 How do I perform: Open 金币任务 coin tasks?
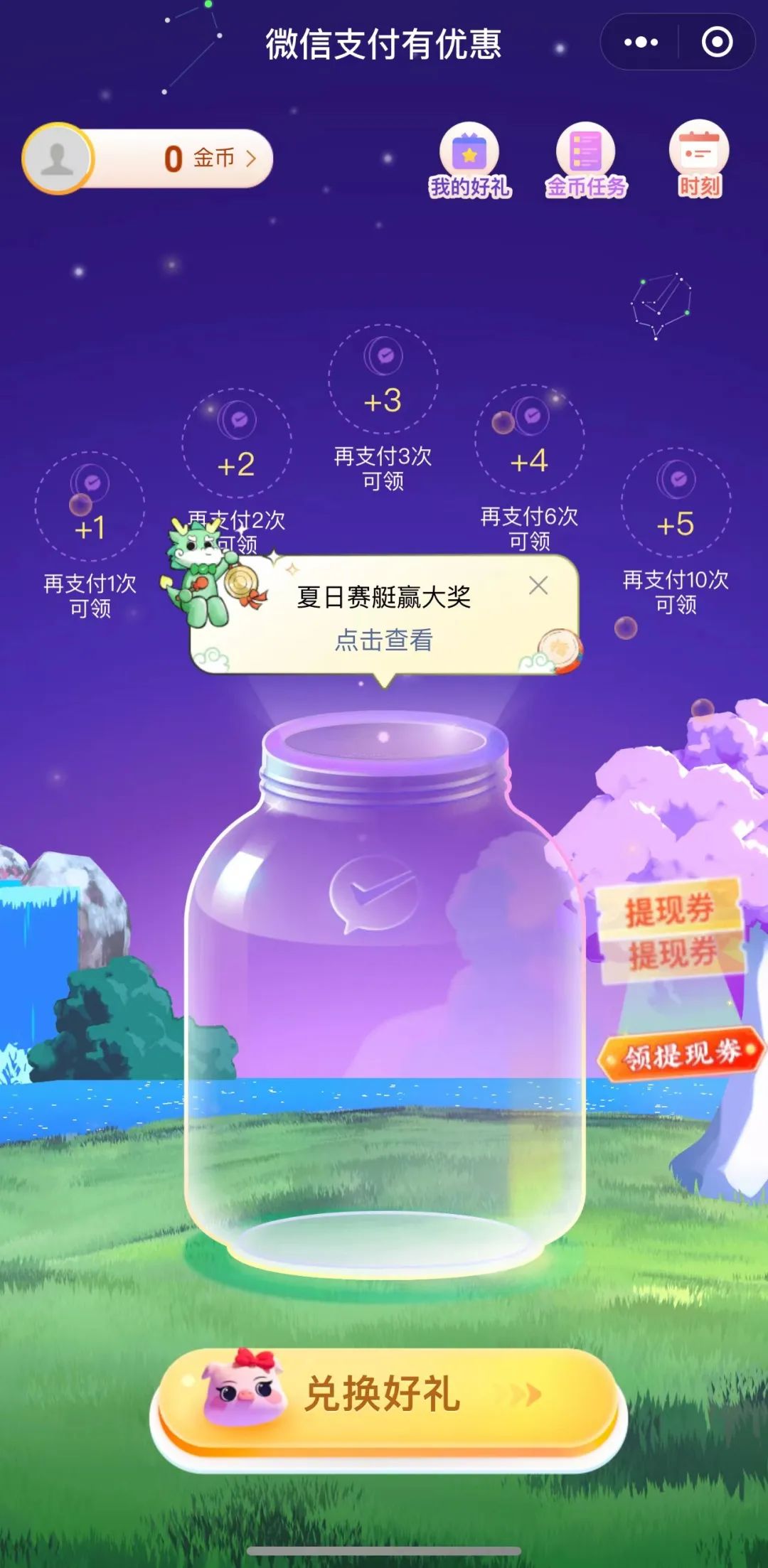[x=586, y=161]
